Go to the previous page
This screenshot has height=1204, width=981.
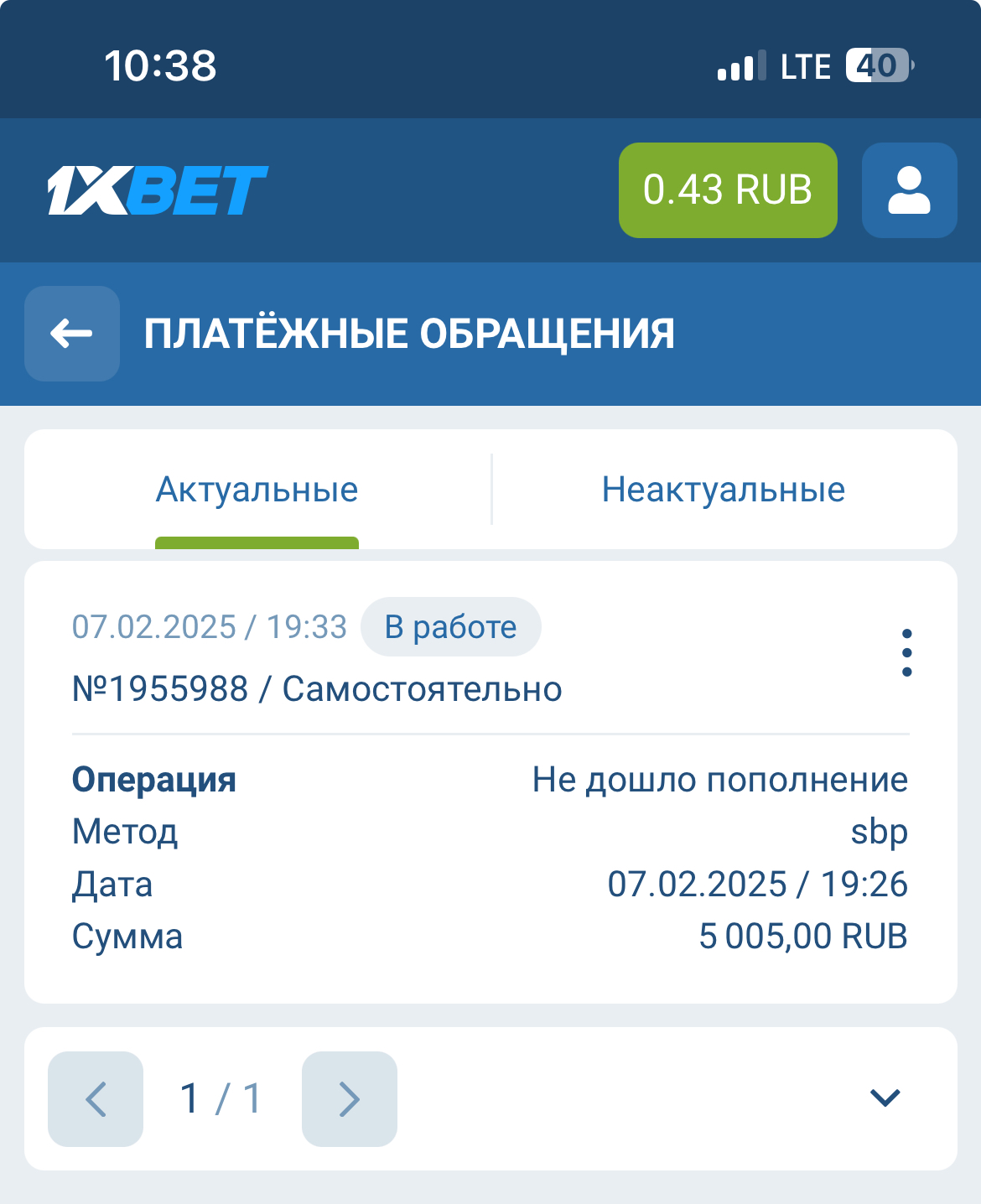pyautogui.click(x=96, y=1098)
